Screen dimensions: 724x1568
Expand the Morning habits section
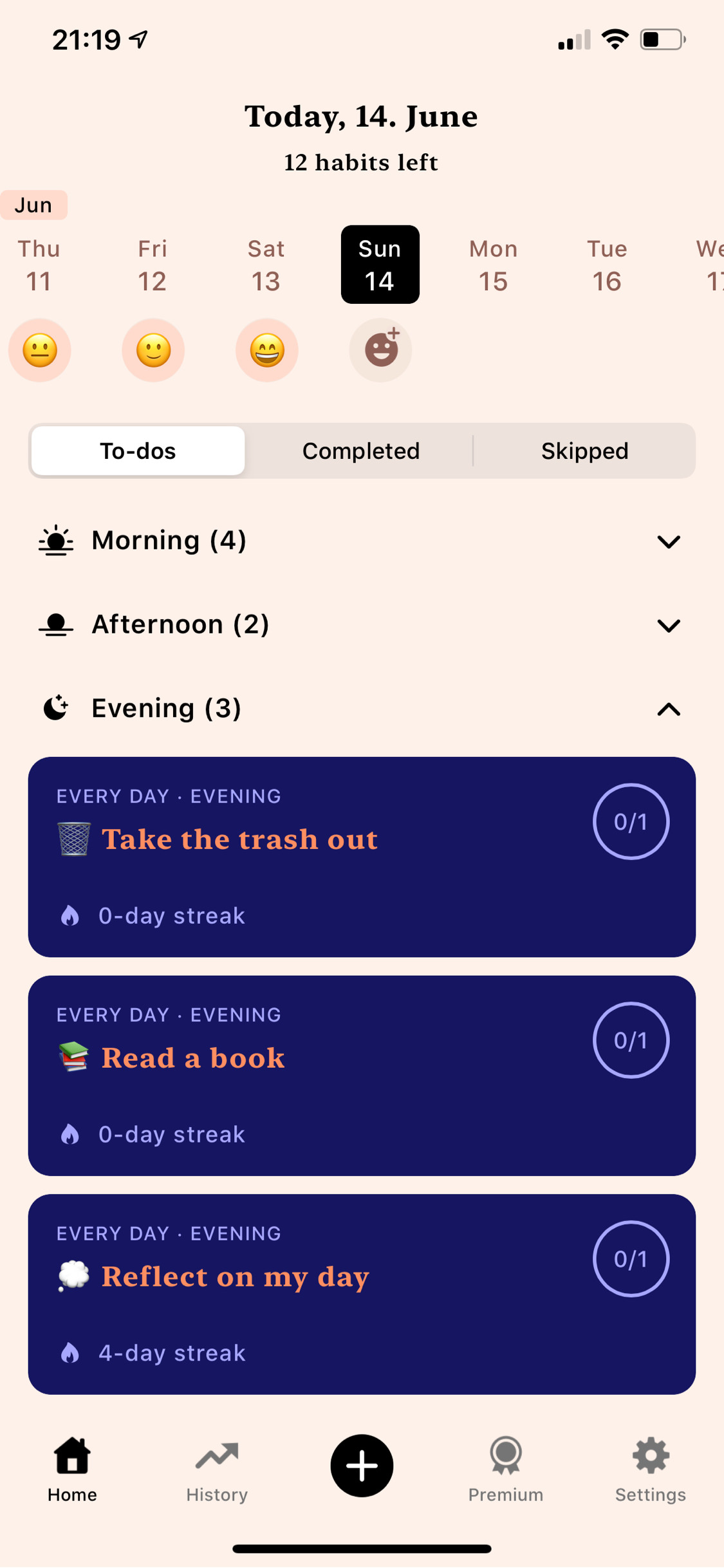point(668,541)
